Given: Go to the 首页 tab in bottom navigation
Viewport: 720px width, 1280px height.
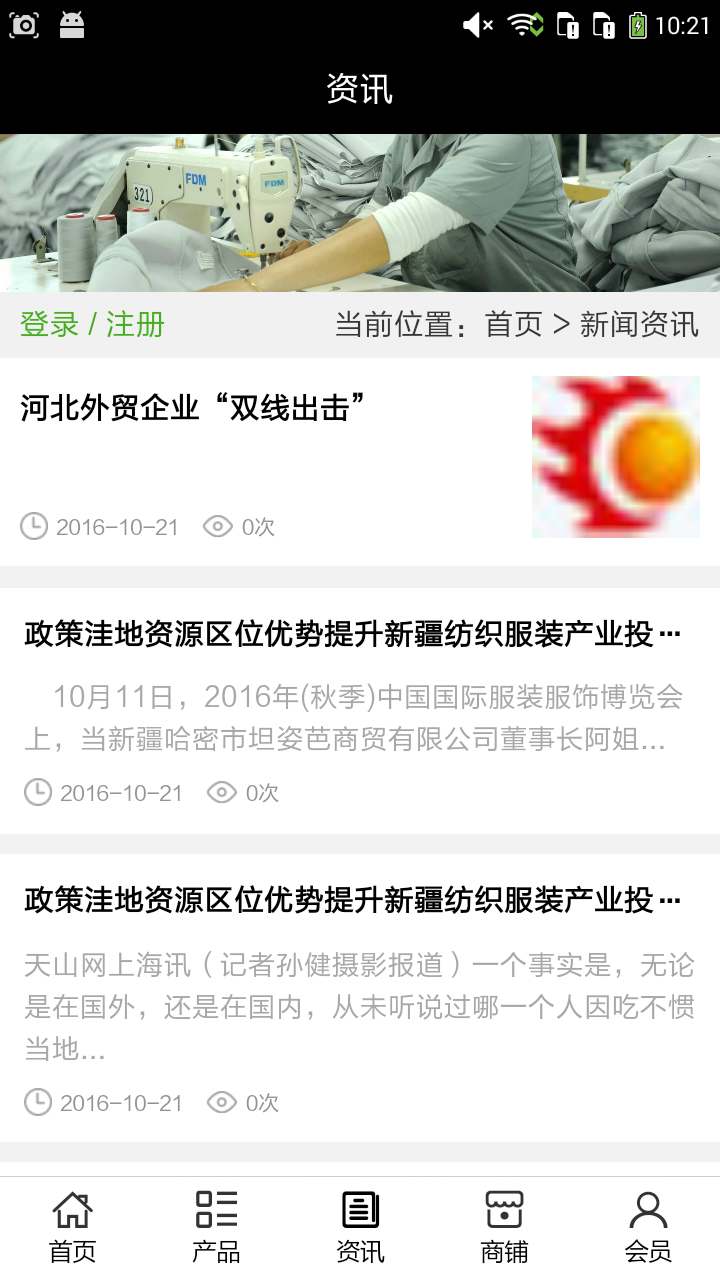Looking at the screenshot, I should (x=72, y=1226).
